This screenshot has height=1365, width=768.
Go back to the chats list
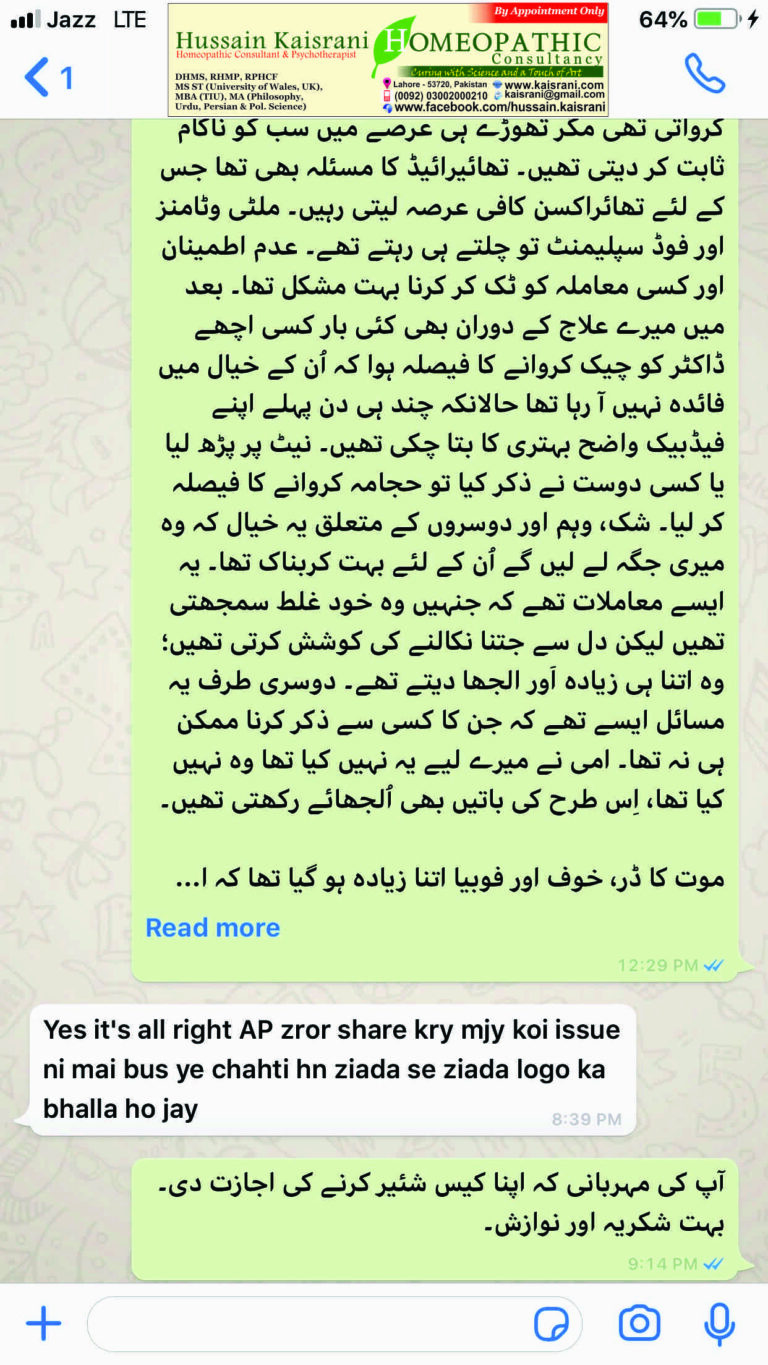[47, 77]
